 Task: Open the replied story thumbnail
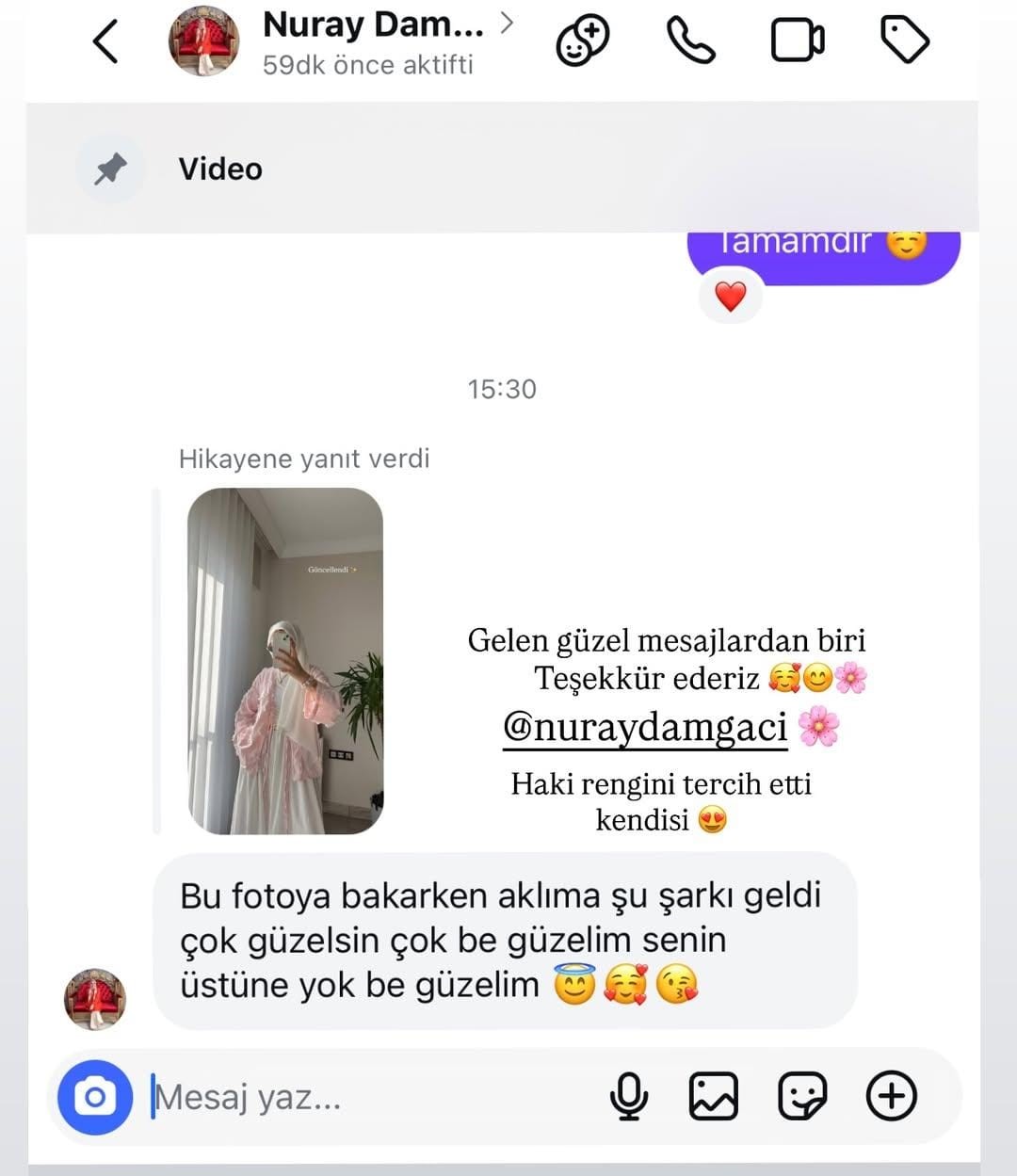pyautogui.click(x=284, y=661)
